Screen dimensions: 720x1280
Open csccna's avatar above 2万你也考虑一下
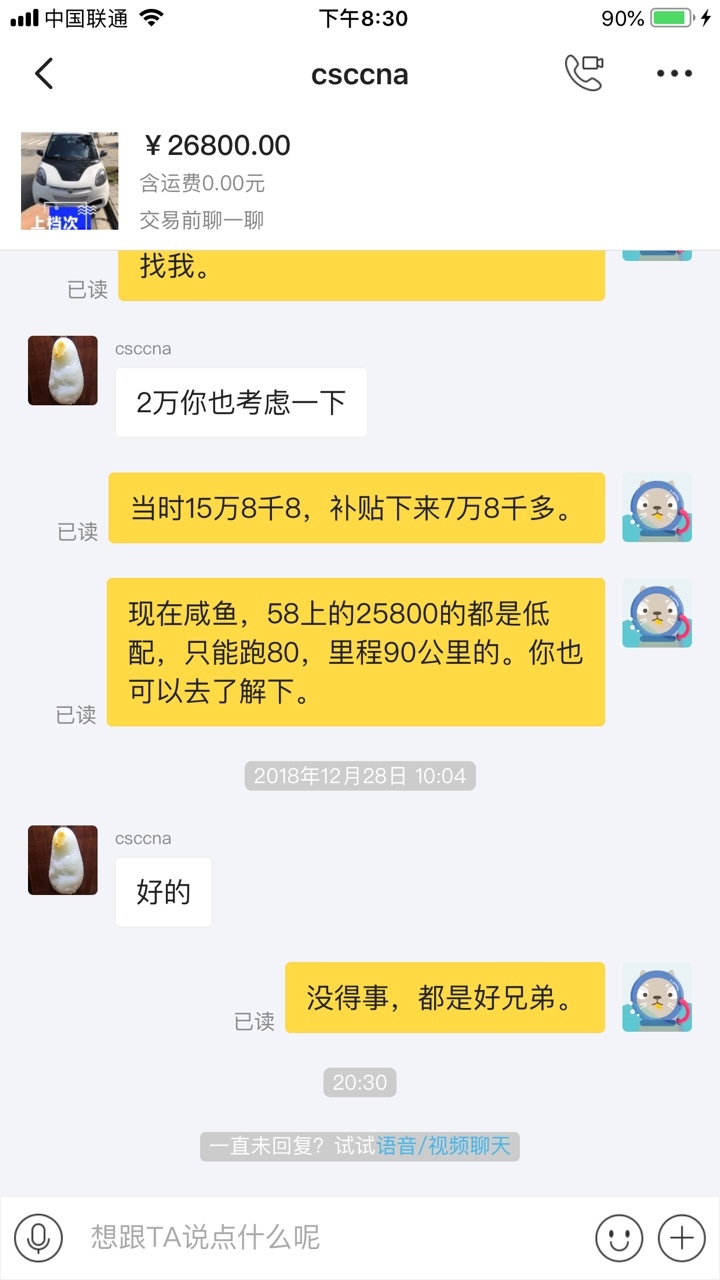coord(63,370)
